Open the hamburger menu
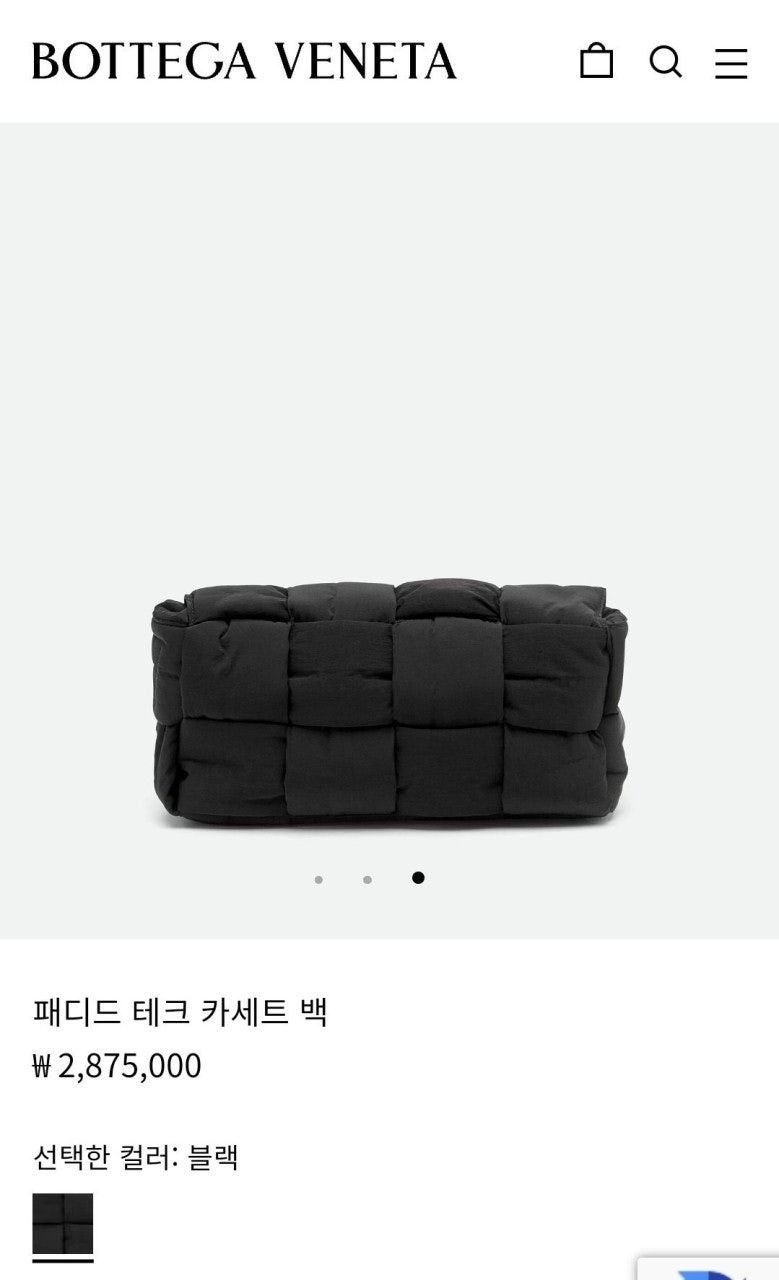Screen dimensions: 779x1280 pyautogui.click(x=731, y=63)
